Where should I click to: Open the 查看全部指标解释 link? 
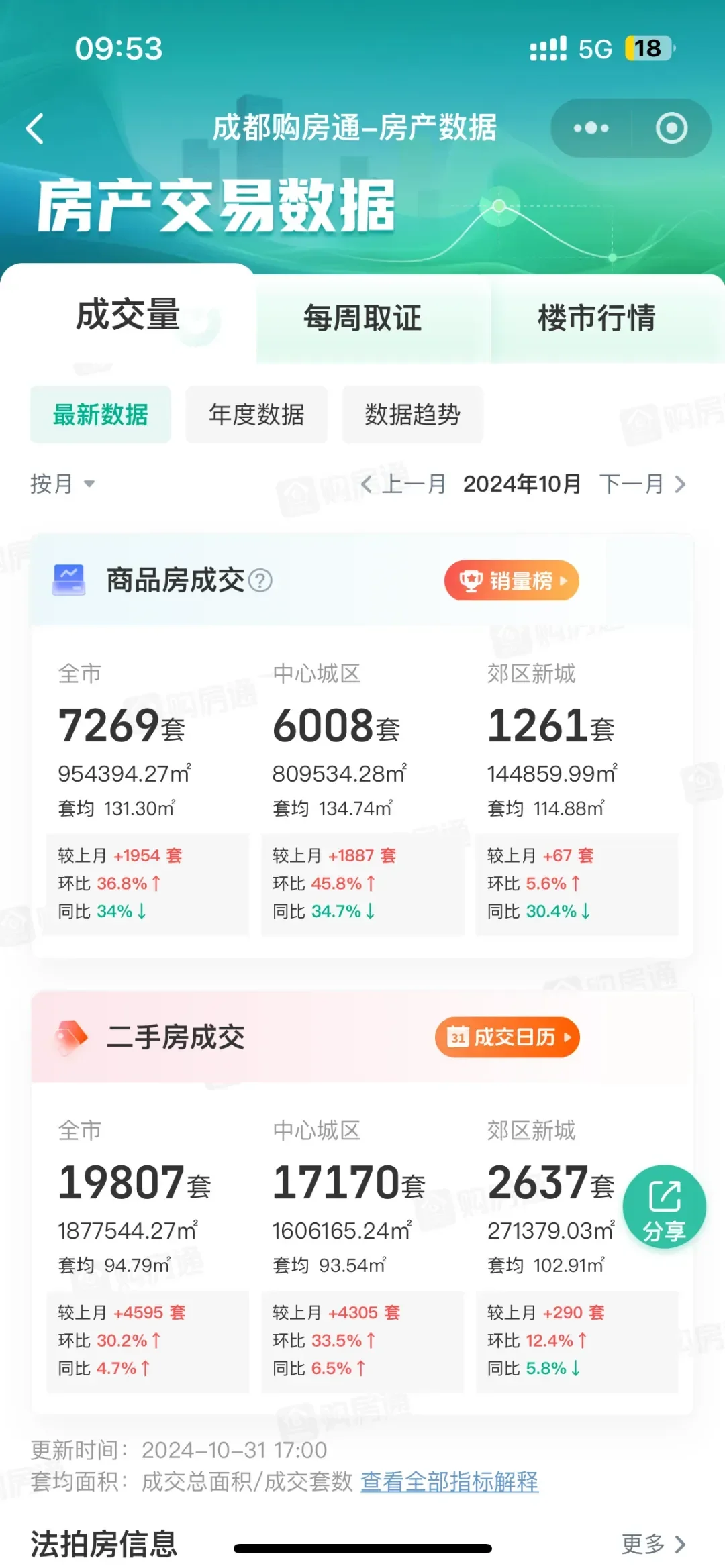(x=450, y=1481)
